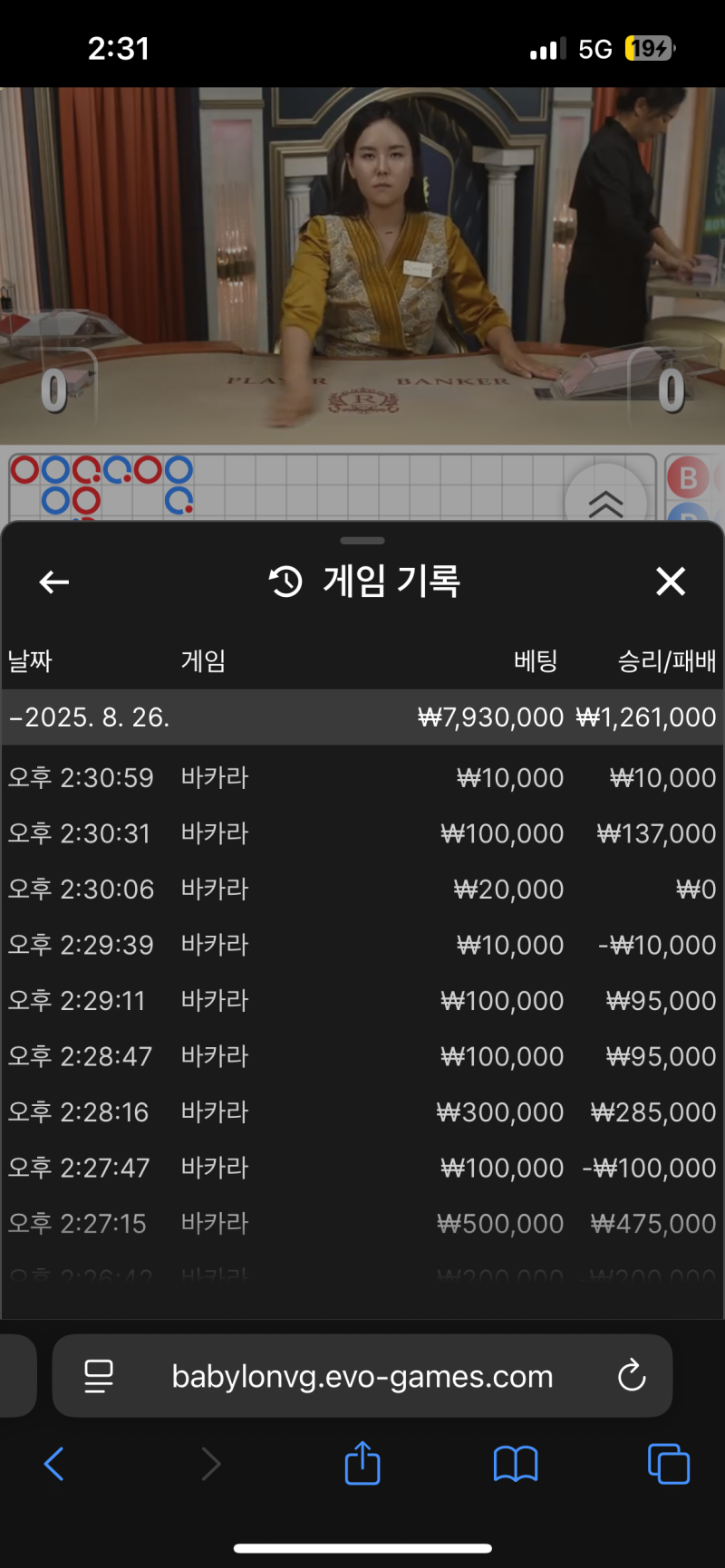This screenshot has height=1568, width=725.
Task: Tap the 승리/패배 column header
Action: coord(666,661)
